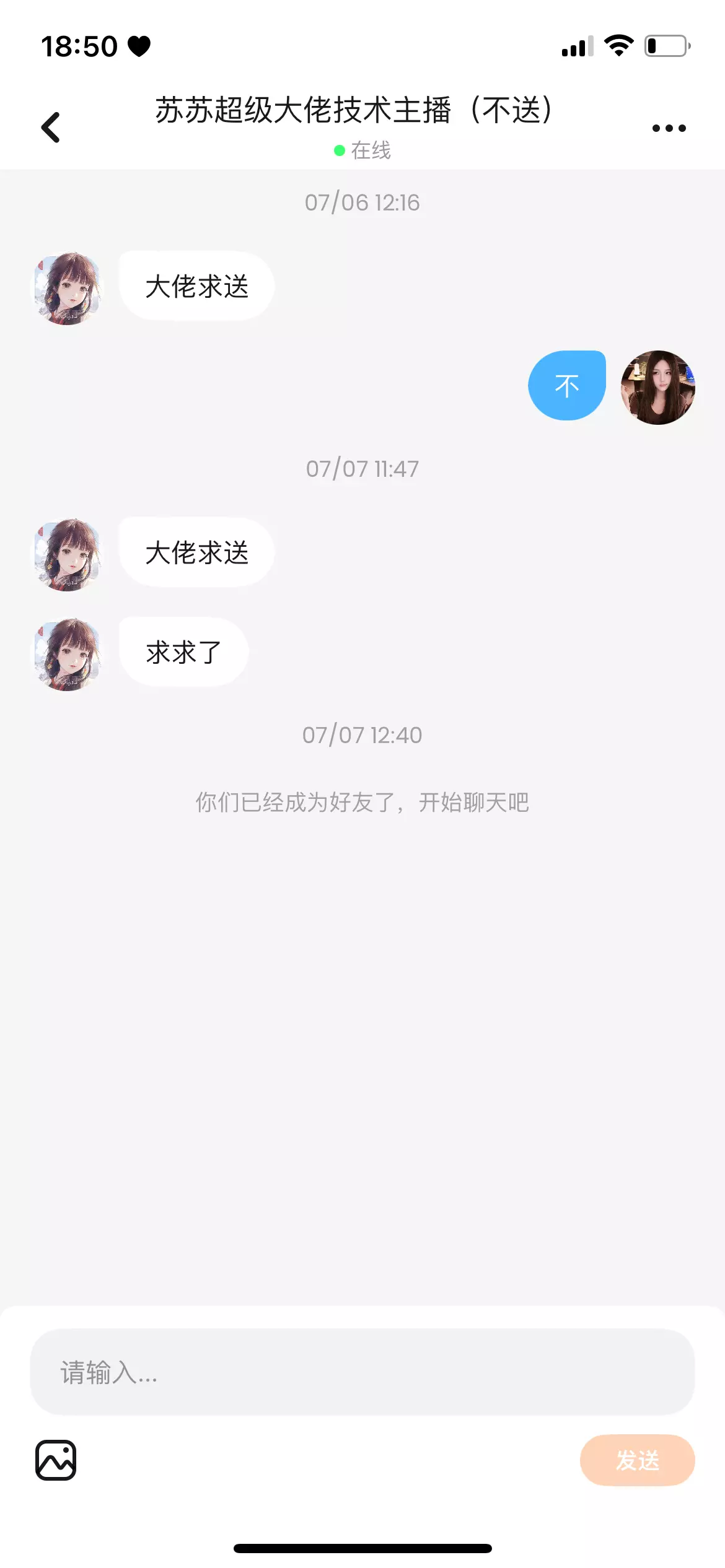
Task: Focus the 请输入 message input field
Action: pyautogui.click(x=362, y=1372)
